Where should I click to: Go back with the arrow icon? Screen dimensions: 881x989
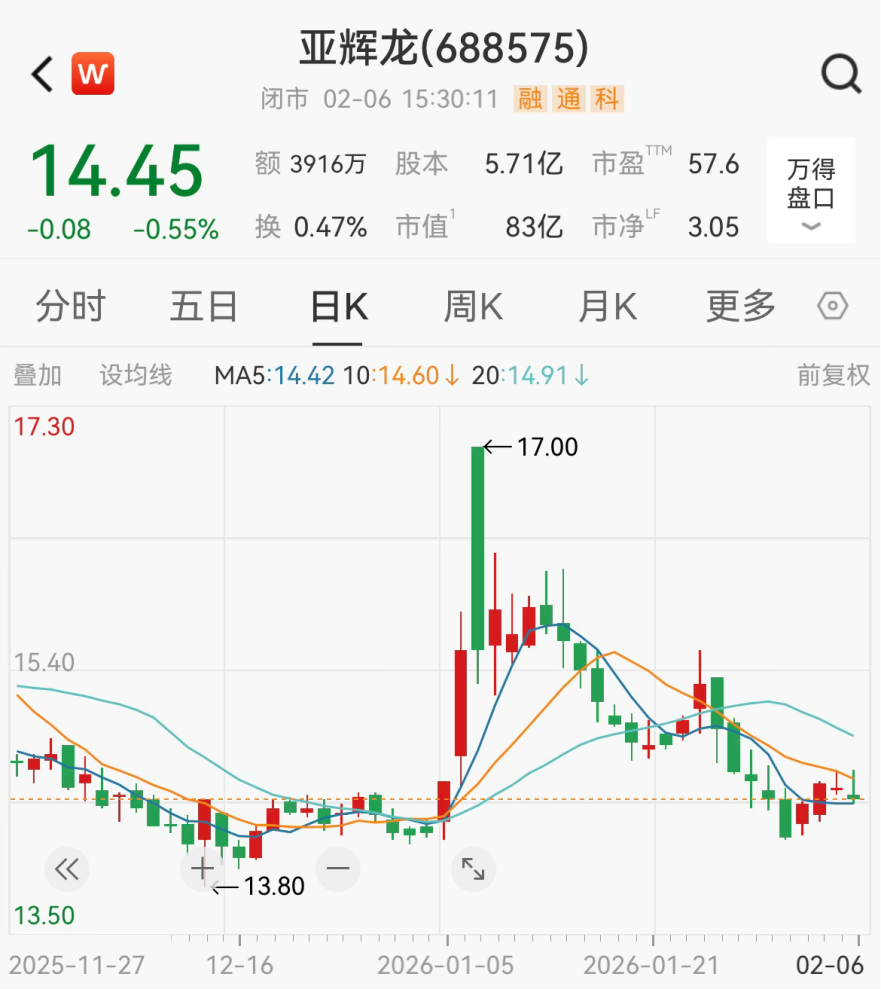[x=42, y=74]
